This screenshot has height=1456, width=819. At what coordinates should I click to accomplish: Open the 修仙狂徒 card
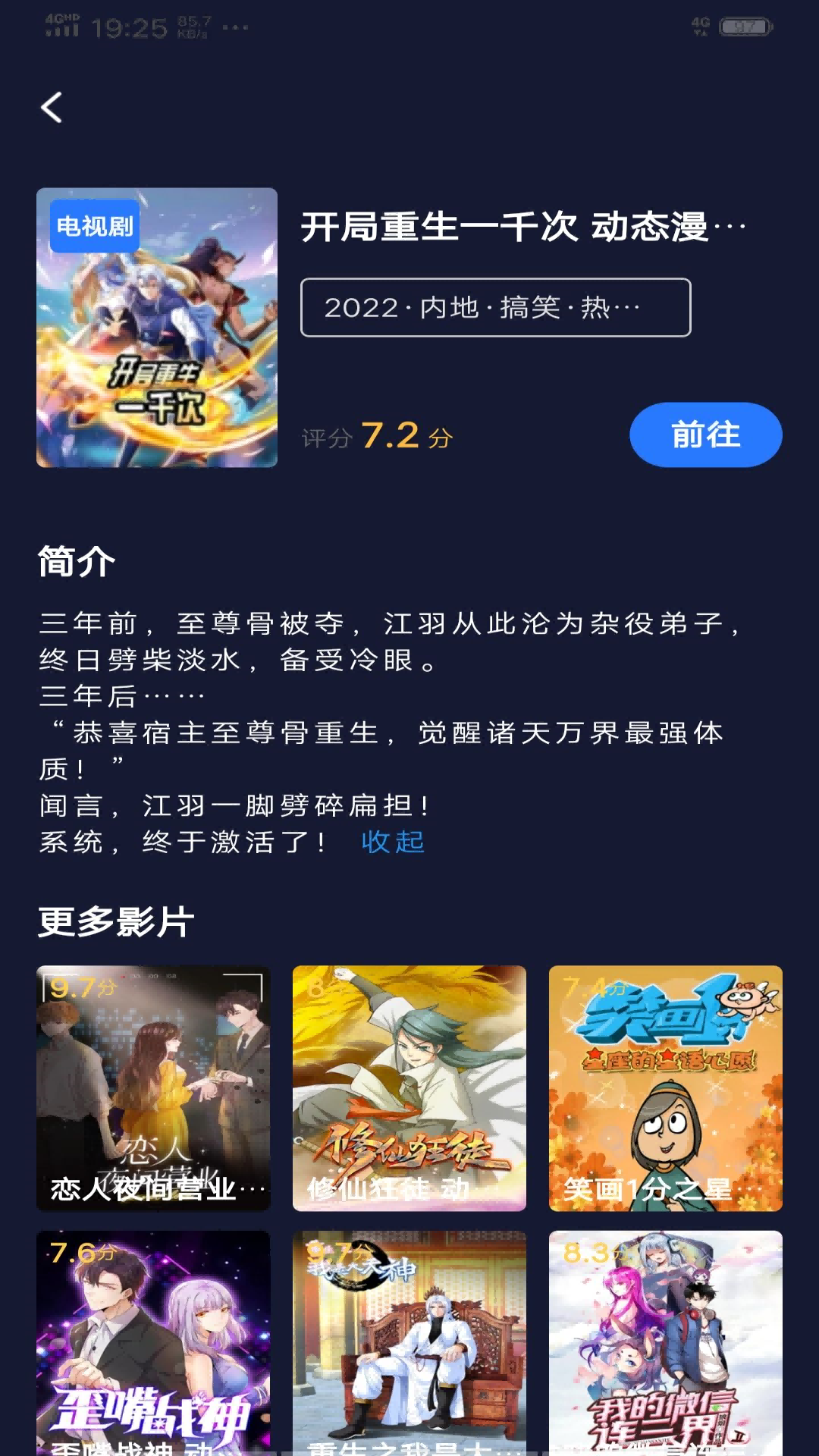[x=409, y=1087]
